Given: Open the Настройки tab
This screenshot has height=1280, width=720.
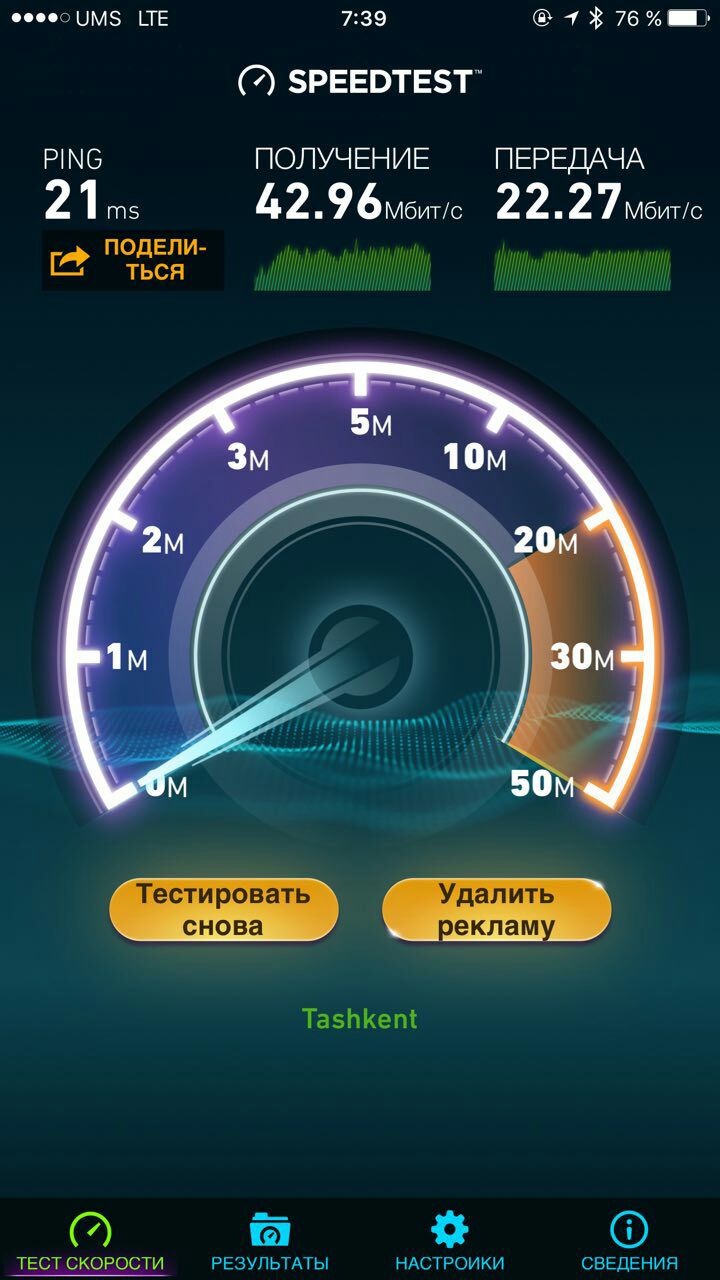Looking at the screenshot, I should coord(450,1240).
